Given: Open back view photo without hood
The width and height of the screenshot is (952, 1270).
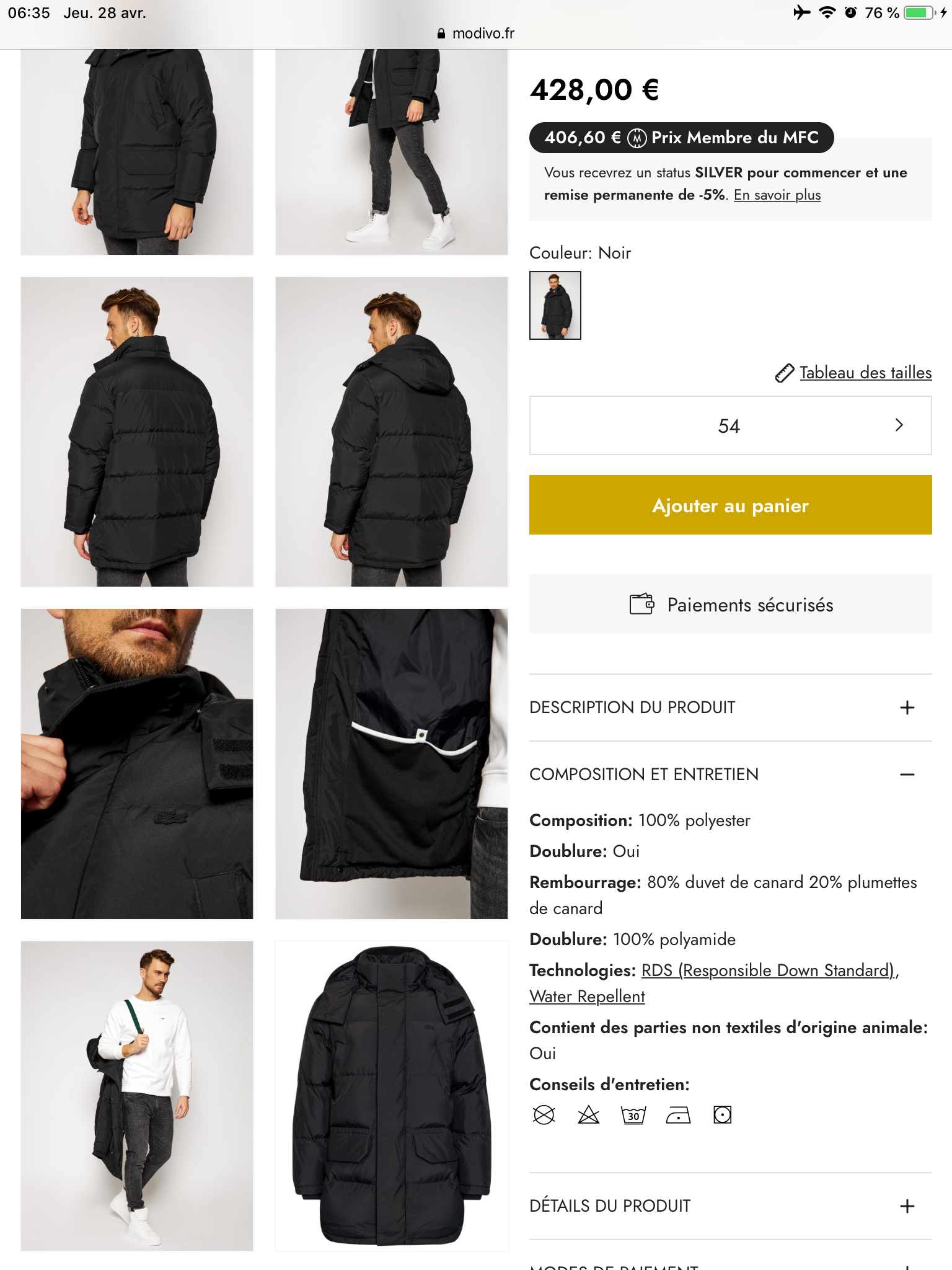Looking at the screenshot, I should point(137,432).
